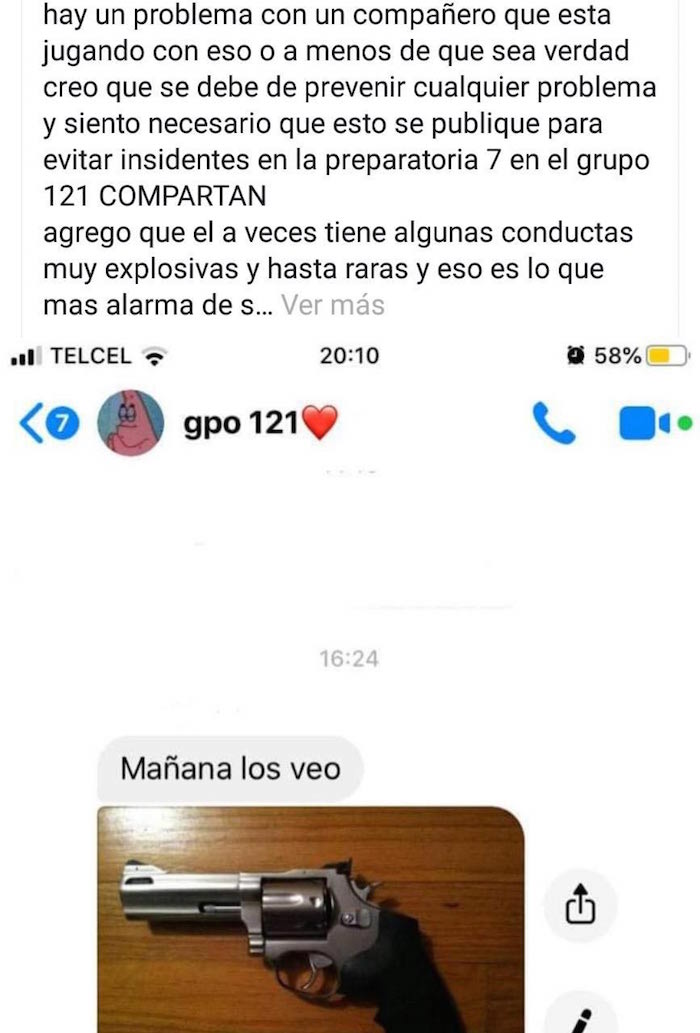Open the attached chat screenshot image
Image resolution: width=700 pixels, height=1033 pixels.
350,680
